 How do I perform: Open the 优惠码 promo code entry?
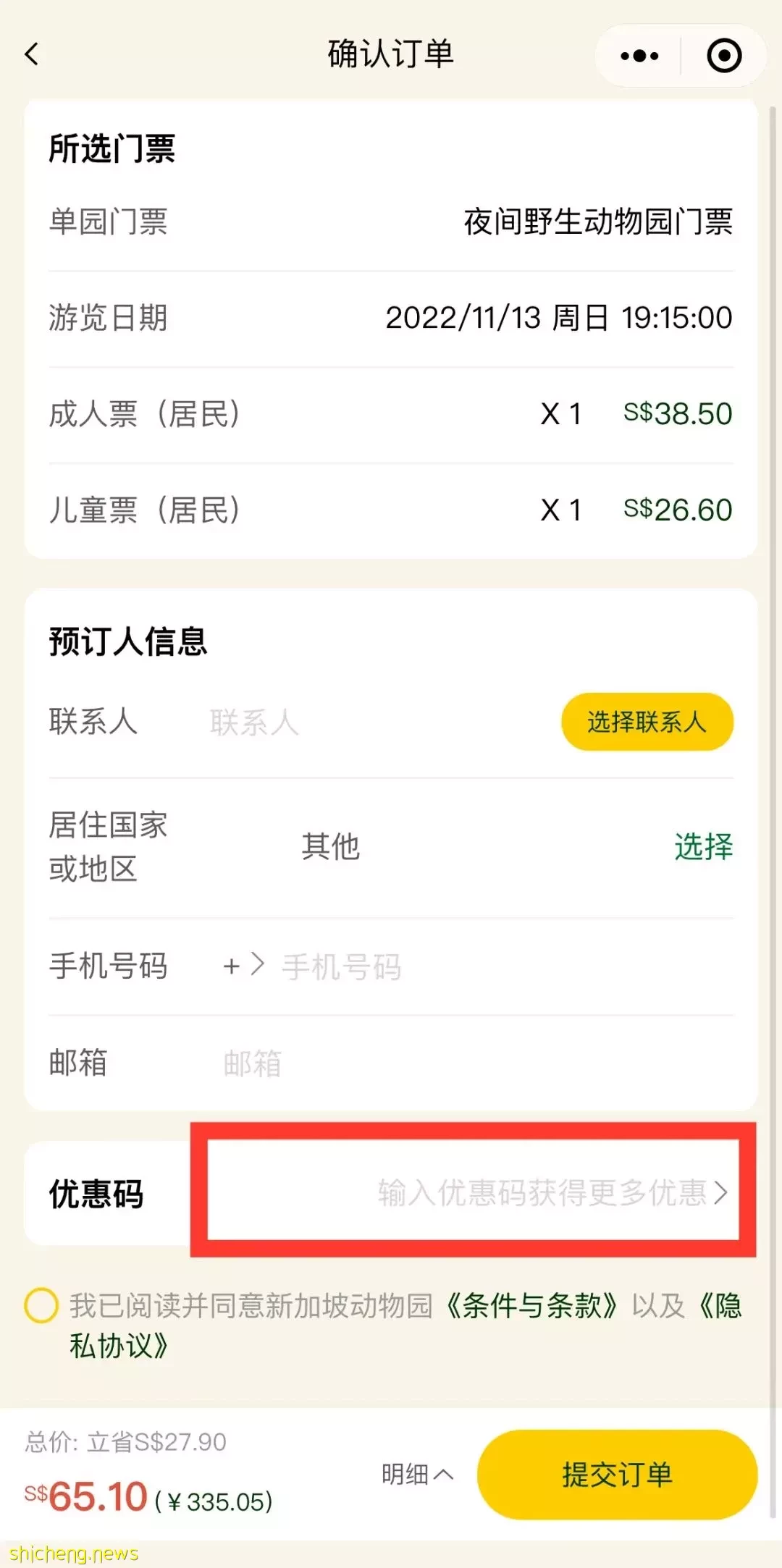[x=473, y=1191]
